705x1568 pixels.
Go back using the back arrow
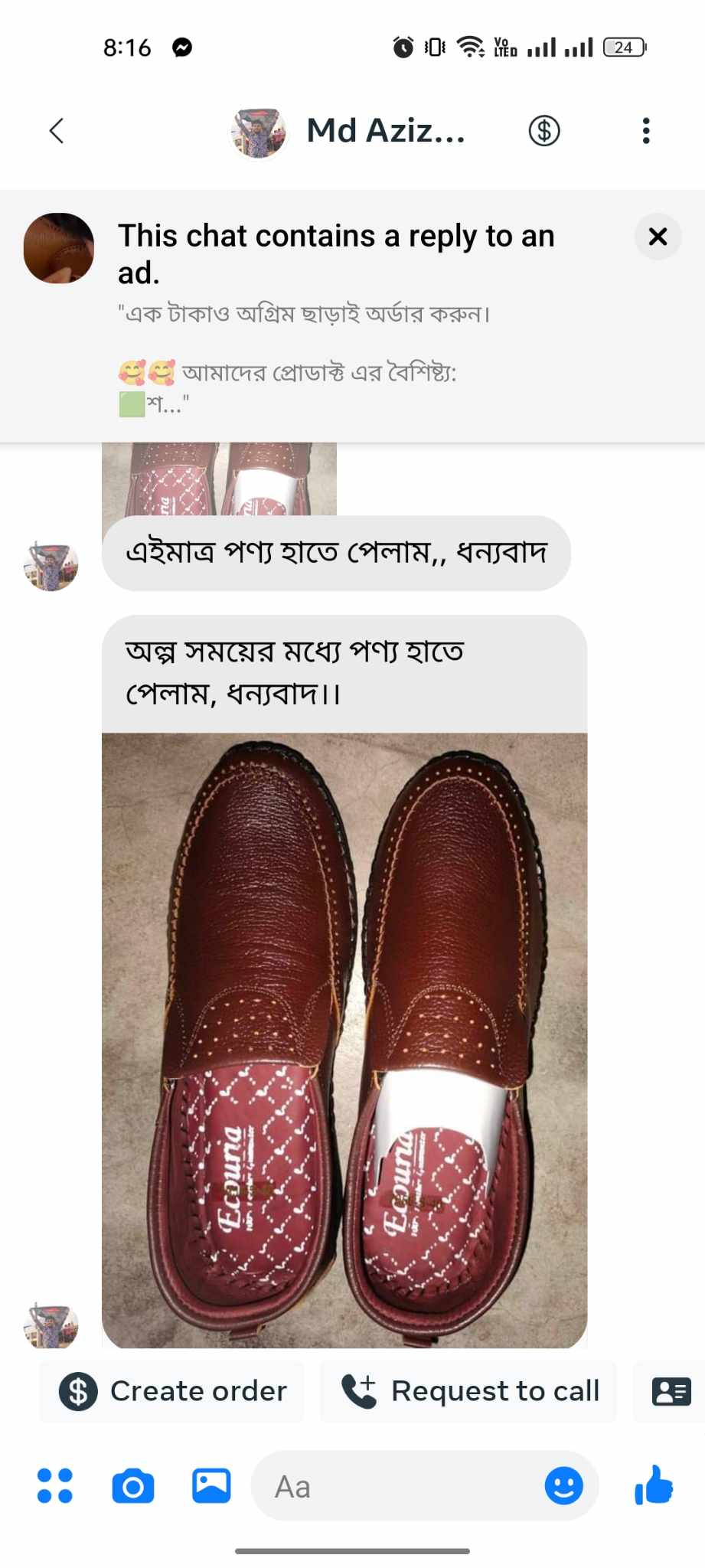click(57, 131)
